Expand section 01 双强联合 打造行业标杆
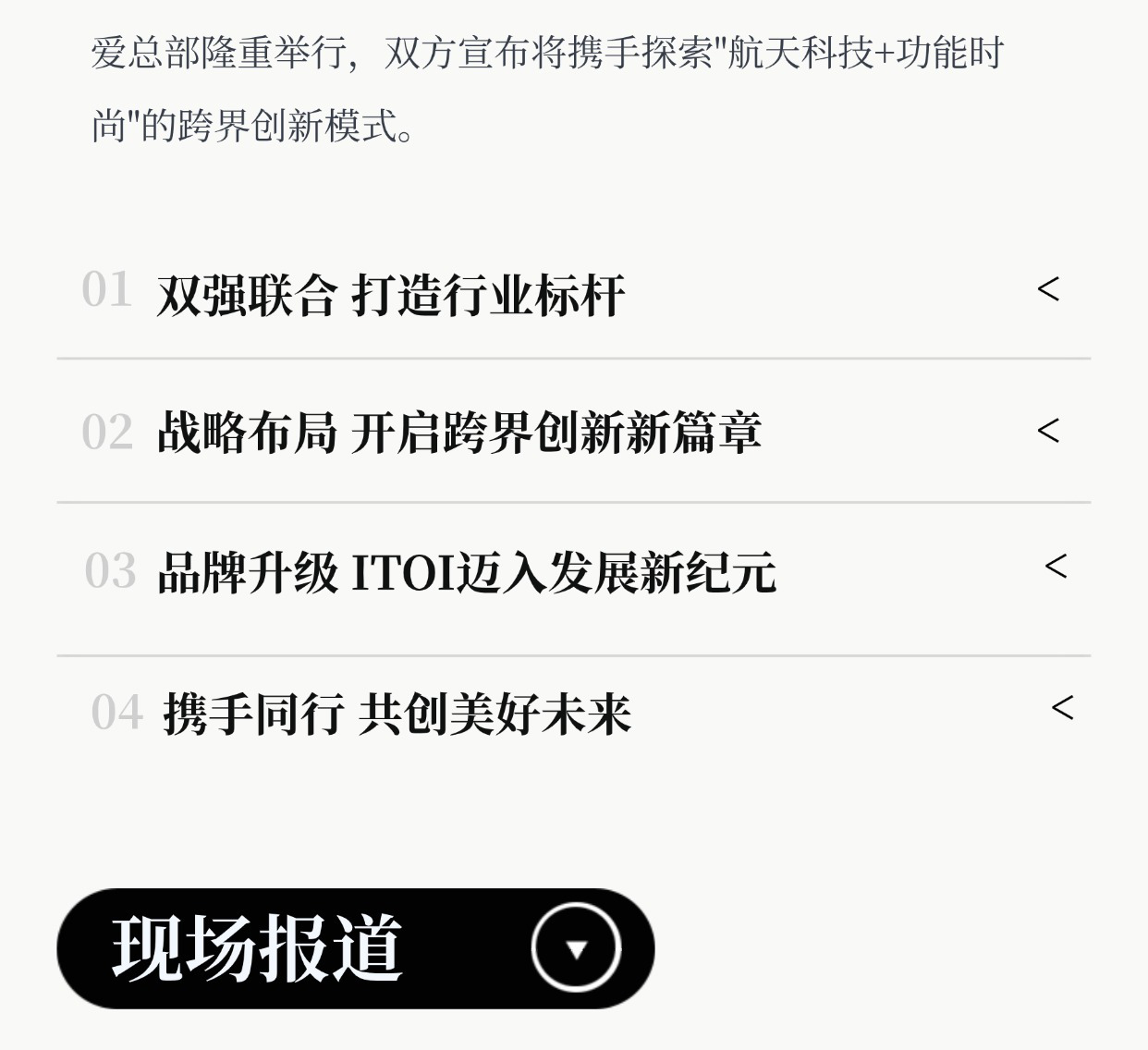This screenshot has width=1148, height=1050. [x=1048, y=289]
